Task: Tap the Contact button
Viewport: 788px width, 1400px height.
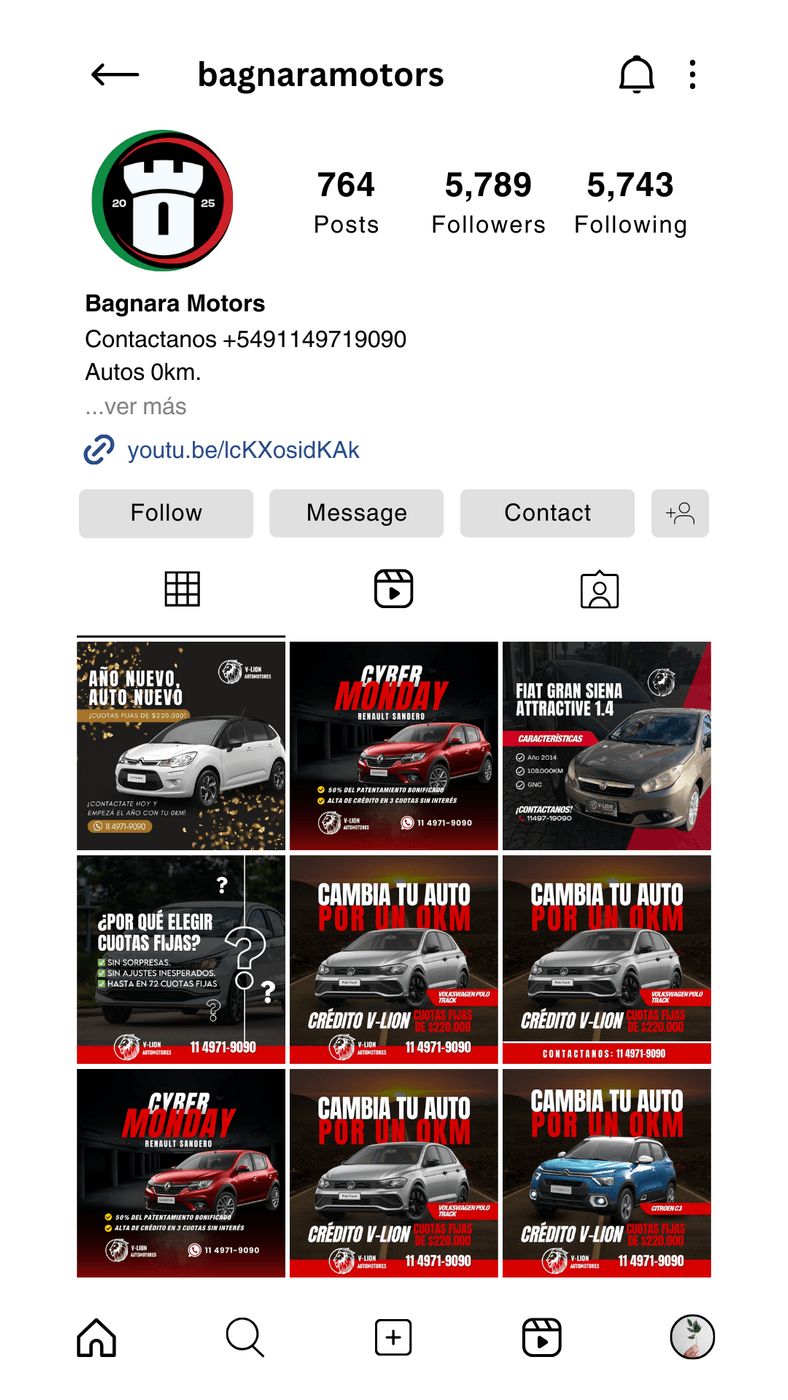Action: [547, 513]
